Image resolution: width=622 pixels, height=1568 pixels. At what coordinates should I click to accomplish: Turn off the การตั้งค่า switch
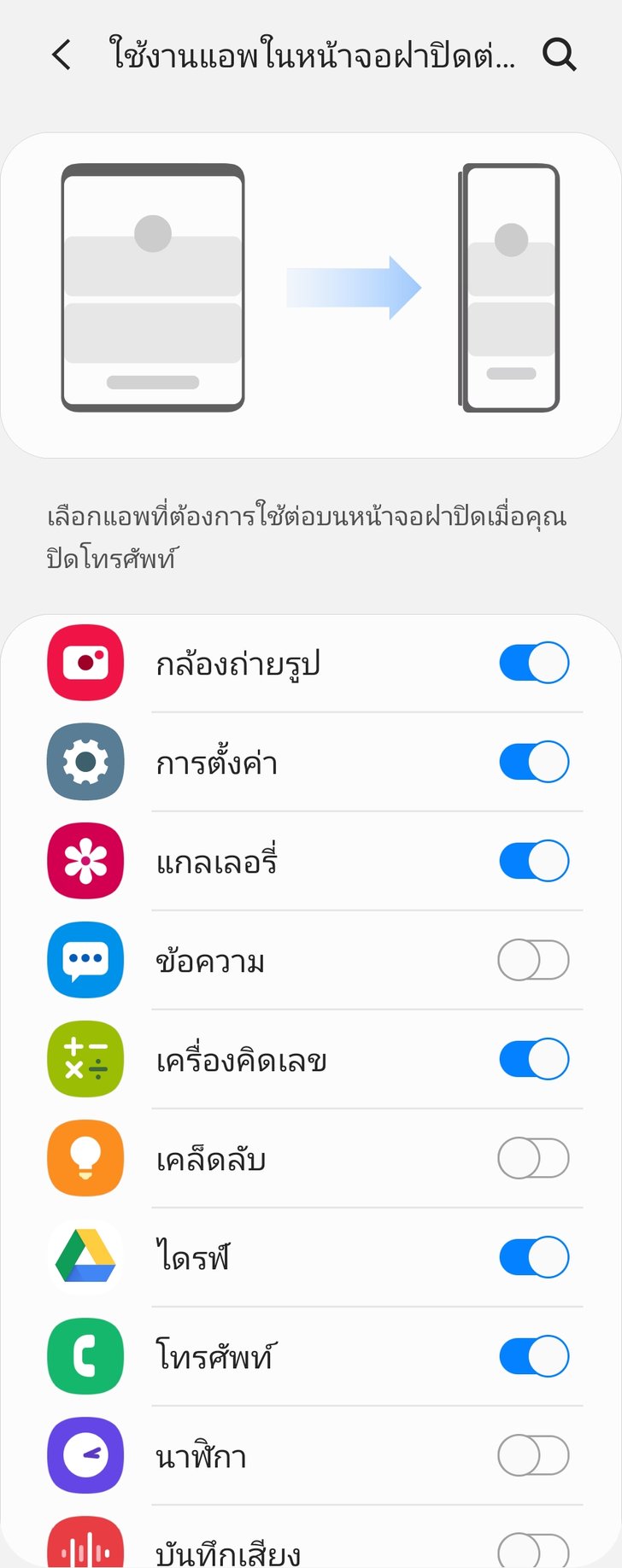coord(534,762)
